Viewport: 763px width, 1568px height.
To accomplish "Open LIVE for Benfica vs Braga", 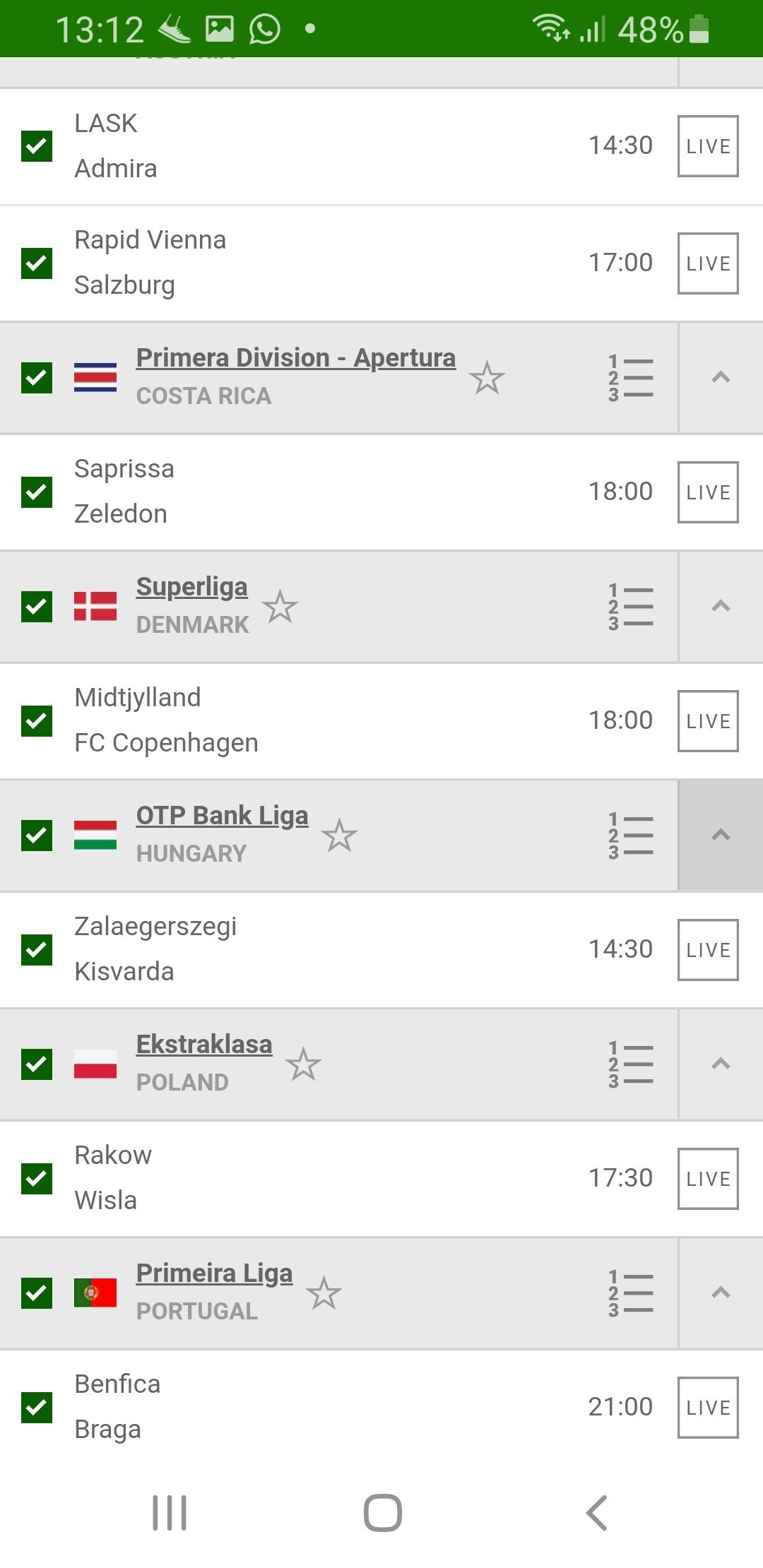I will (x=708, y=1407).
